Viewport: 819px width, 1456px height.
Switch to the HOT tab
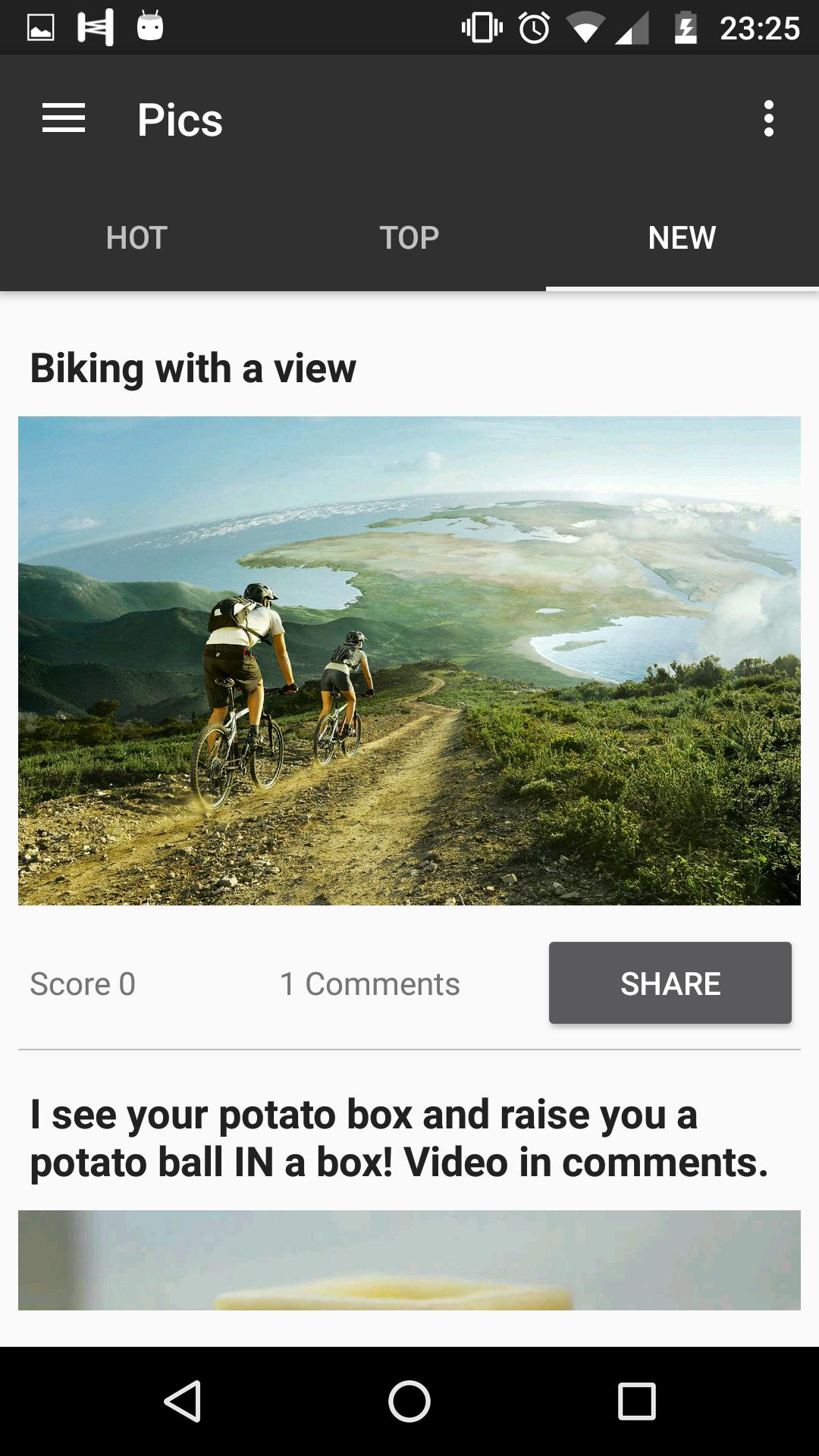tap(136, 238)
